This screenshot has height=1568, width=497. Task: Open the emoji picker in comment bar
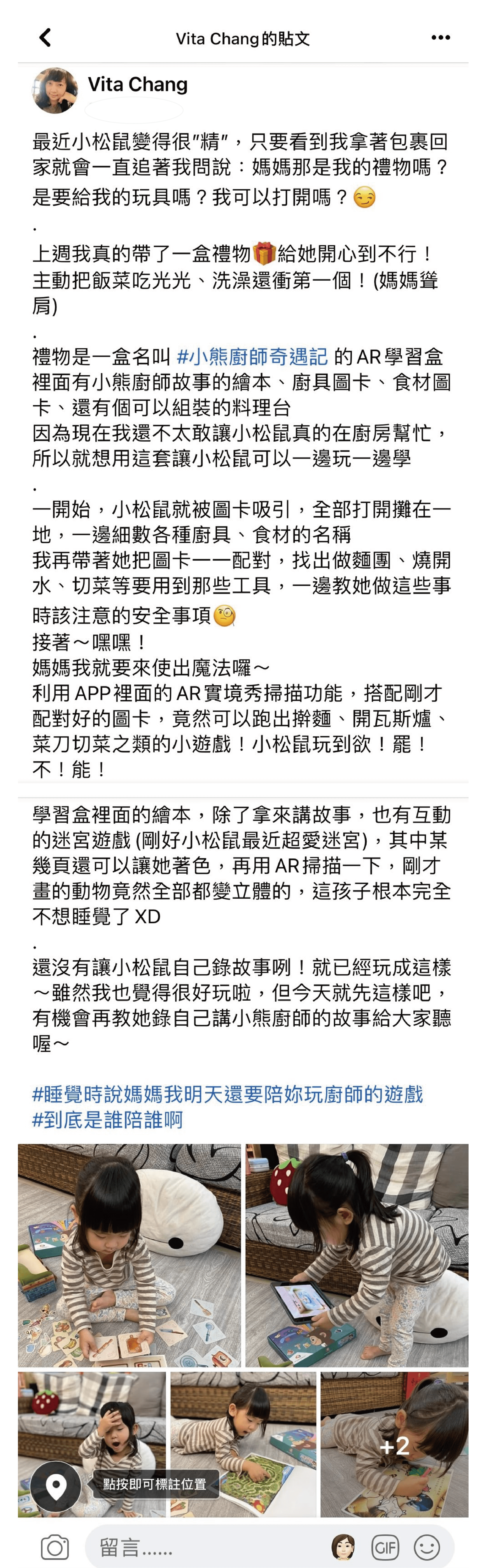click(x=426, y=1547)
